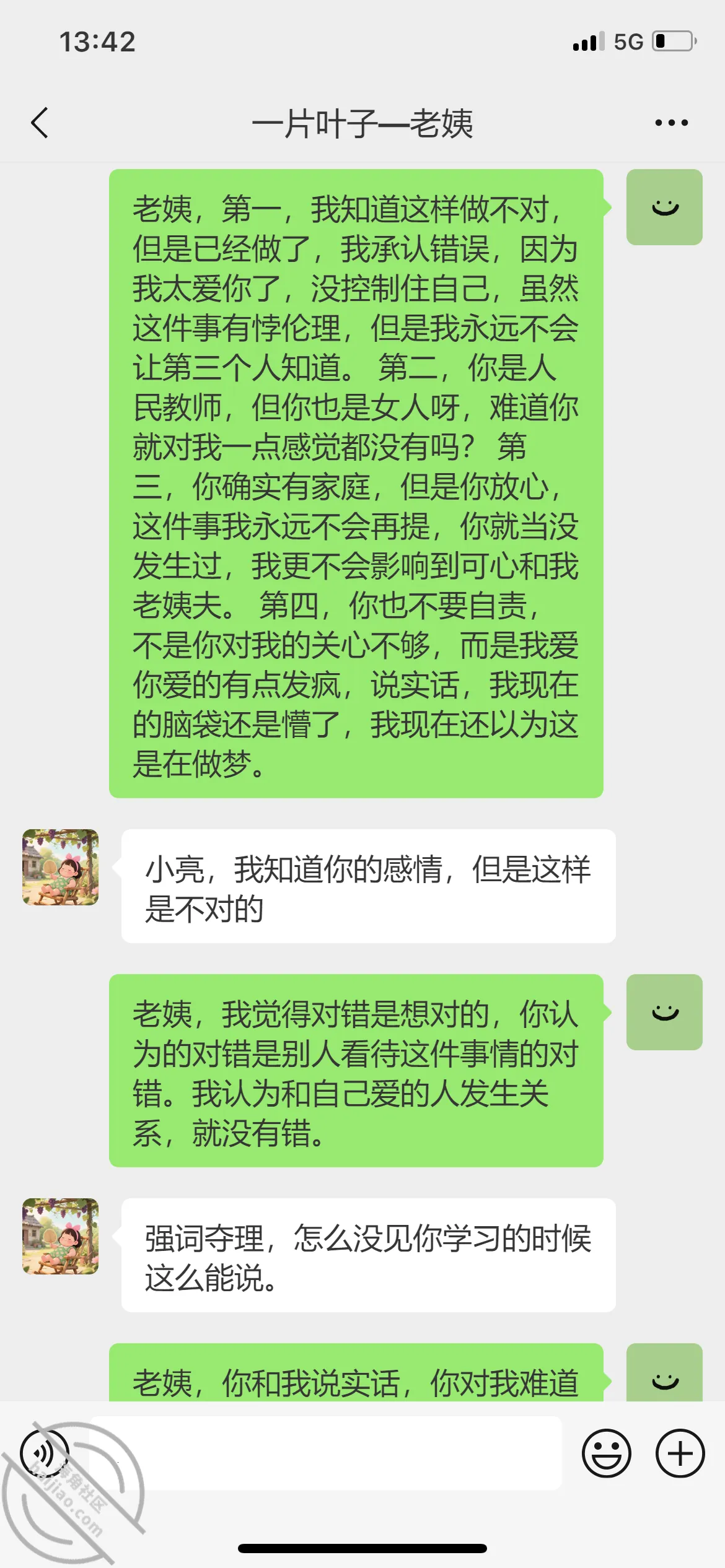The image size is (725, 1568).
Task: Tap the message text field
Action: (326, 1453)
